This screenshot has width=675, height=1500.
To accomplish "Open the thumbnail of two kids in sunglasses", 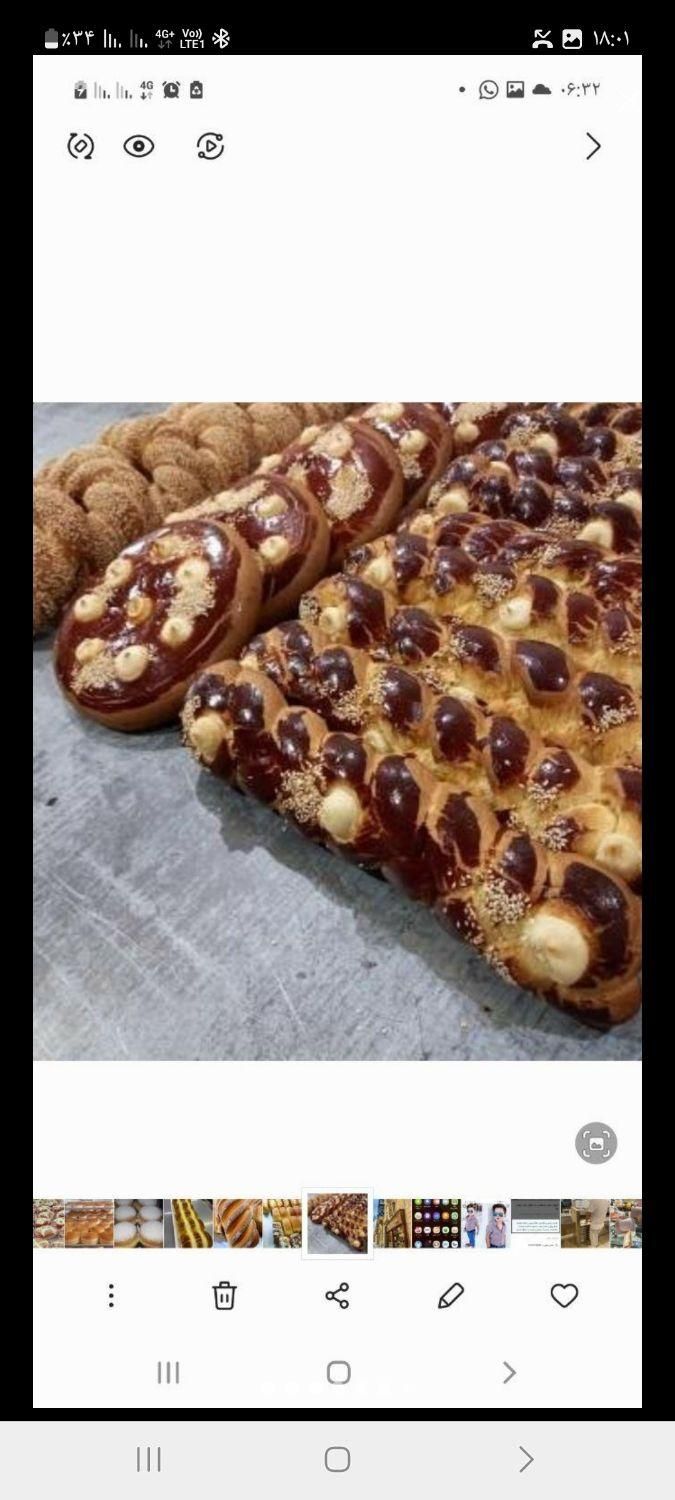I will pyautogui.click(x=486, y=1224).
